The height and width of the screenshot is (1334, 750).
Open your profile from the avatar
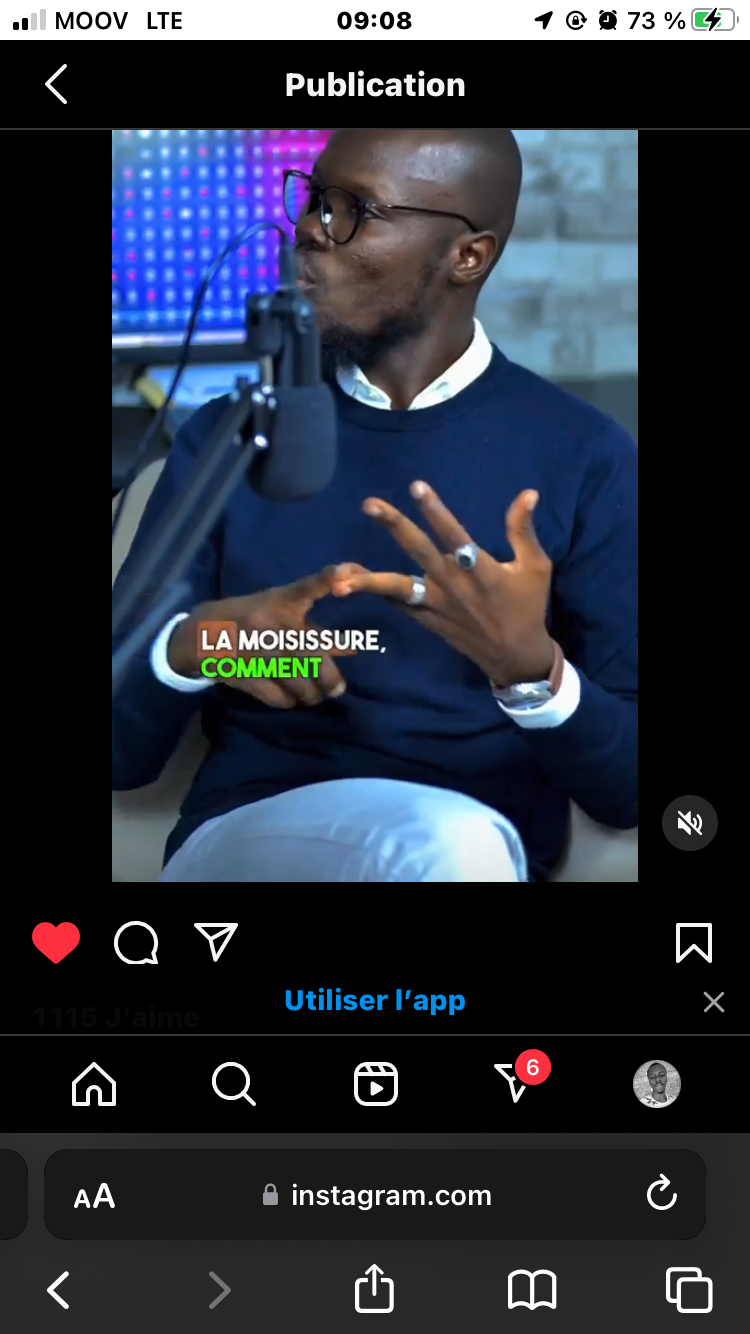click(657, 1084)
